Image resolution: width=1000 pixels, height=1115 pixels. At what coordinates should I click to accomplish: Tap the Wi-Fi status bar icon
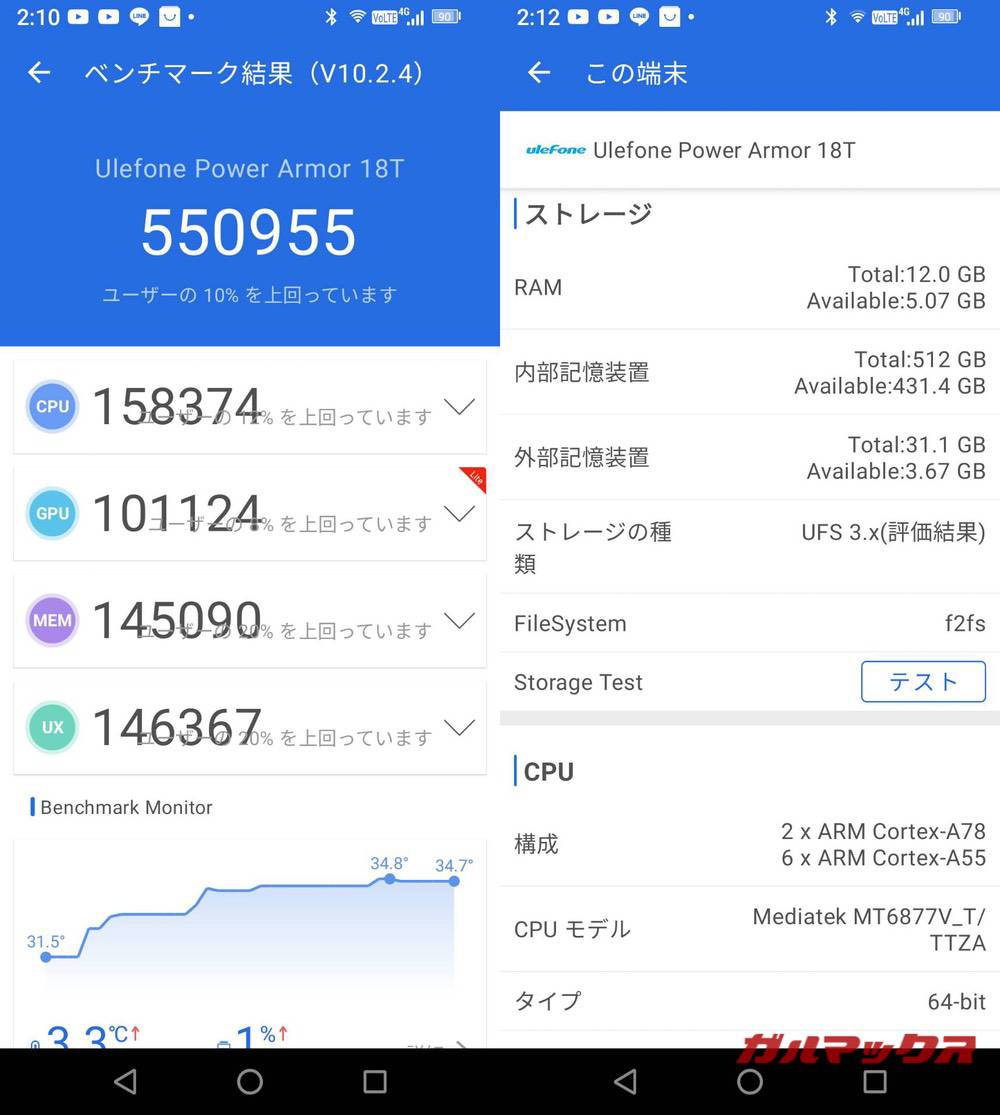point(356,15)
